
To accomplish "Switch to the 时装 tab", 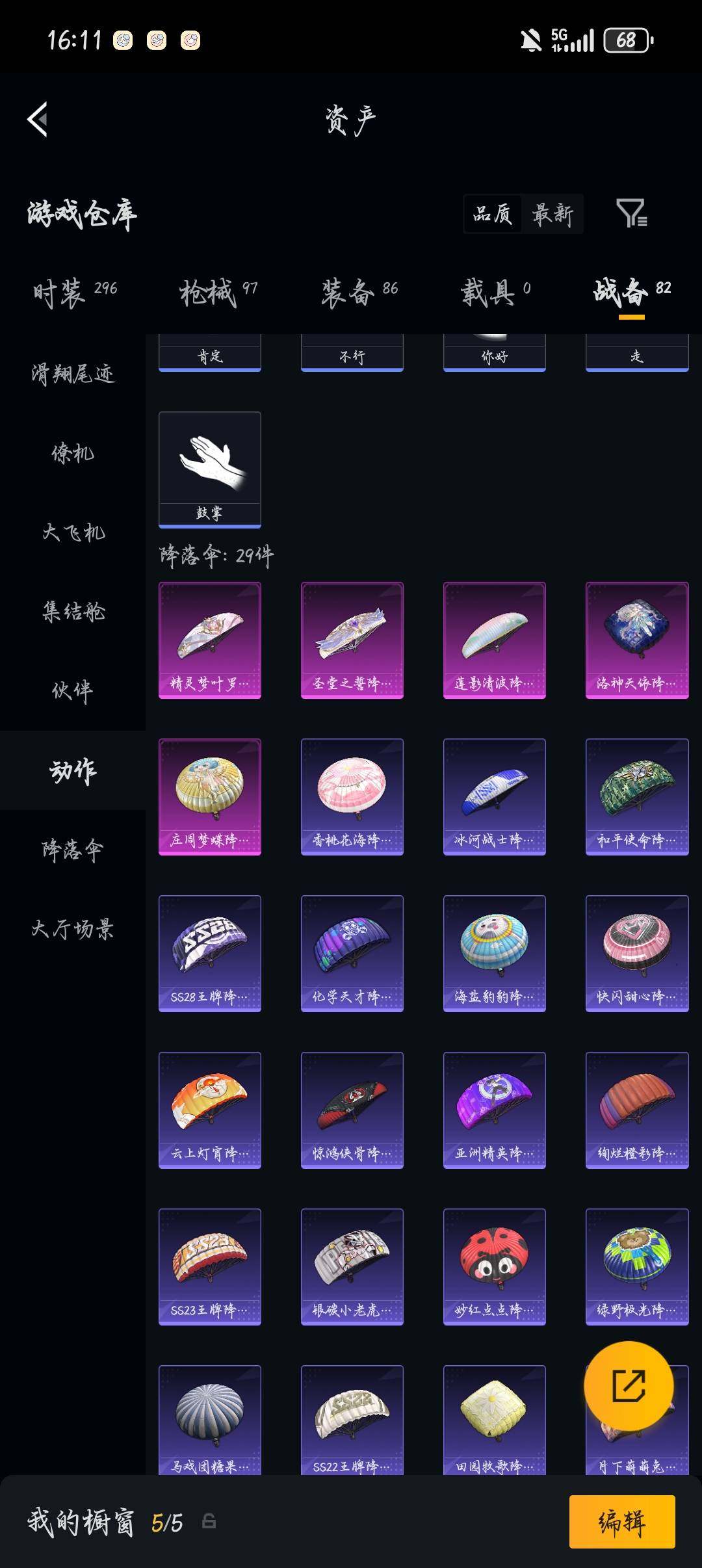I will pos(75,293).
